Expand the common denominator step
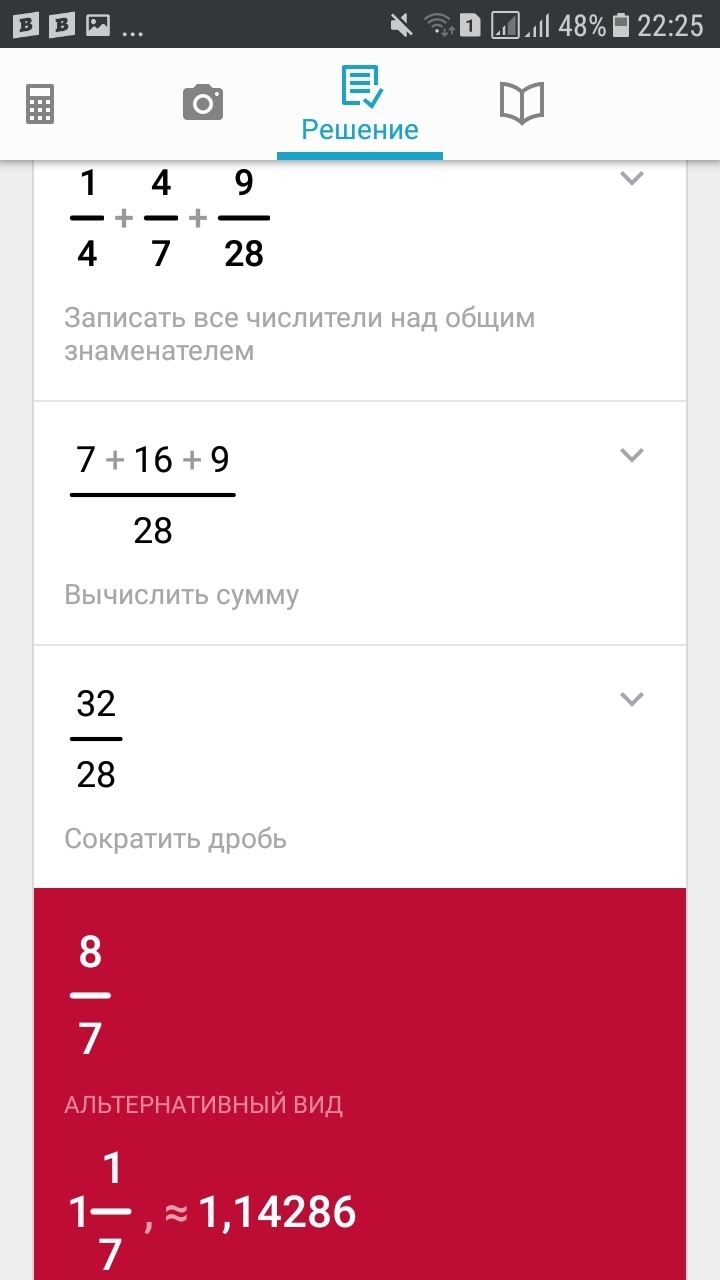720x1280 pixels. click(631, 179)
